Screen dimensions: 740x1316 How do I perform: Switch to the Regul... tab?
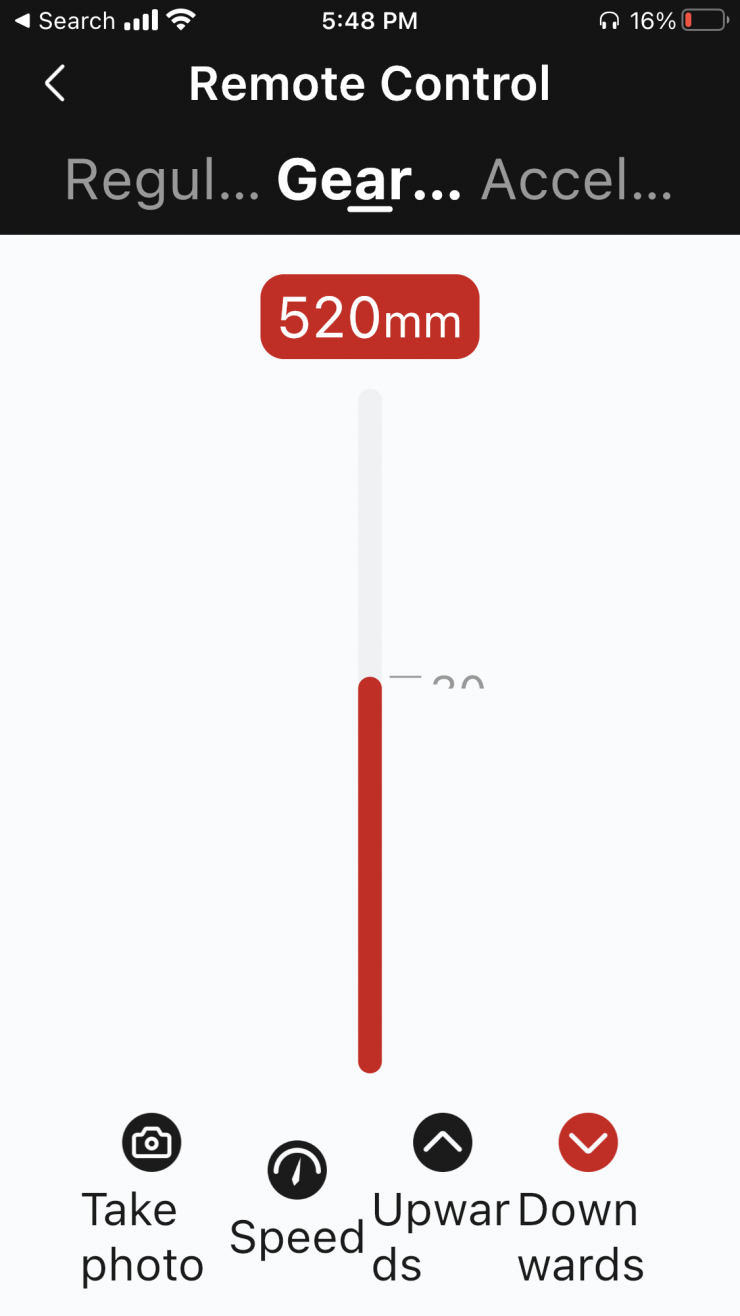pos(162,181)
